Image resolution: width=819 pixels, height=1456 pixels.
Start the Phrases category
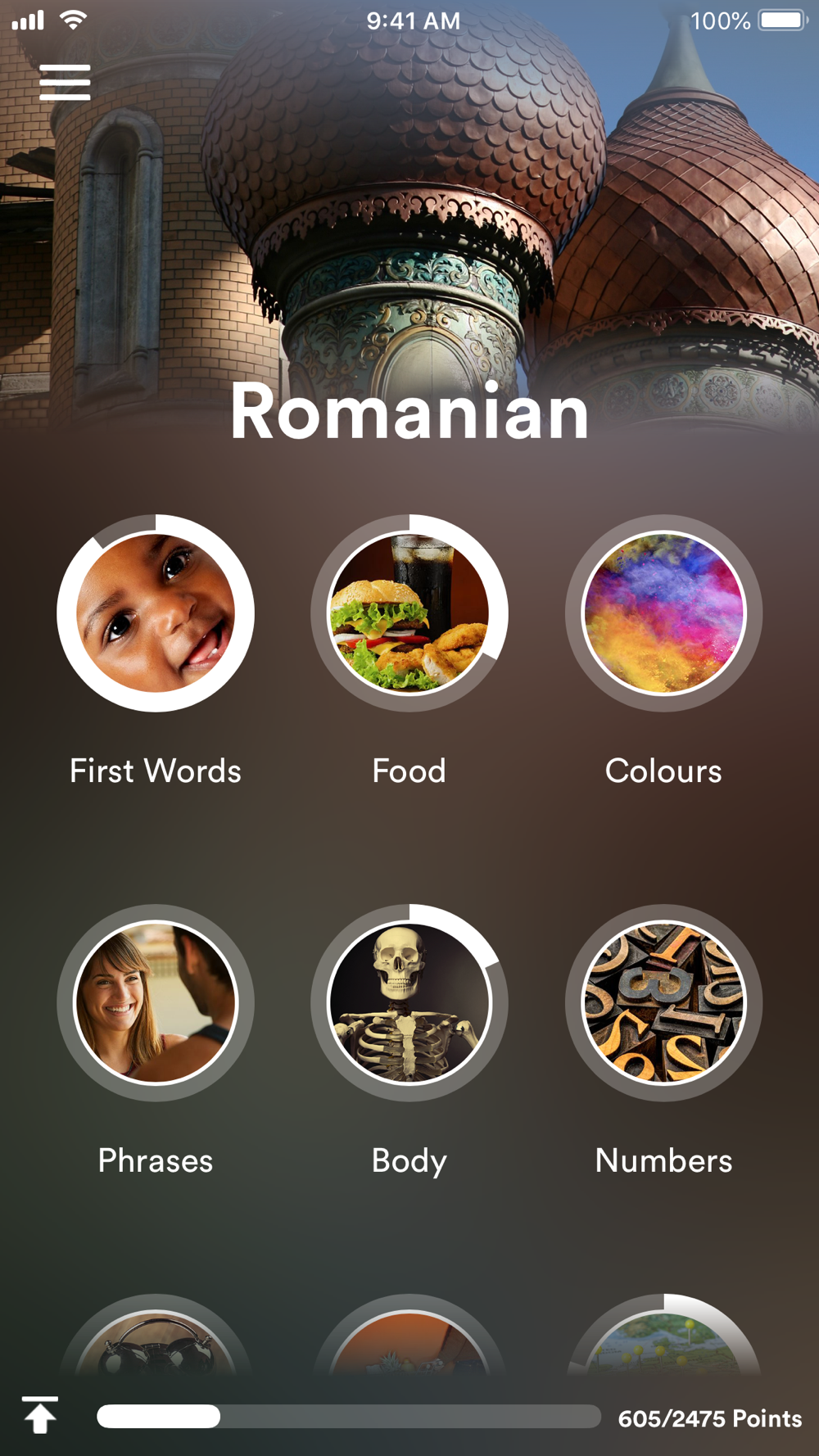click(x=156, y=1003)
